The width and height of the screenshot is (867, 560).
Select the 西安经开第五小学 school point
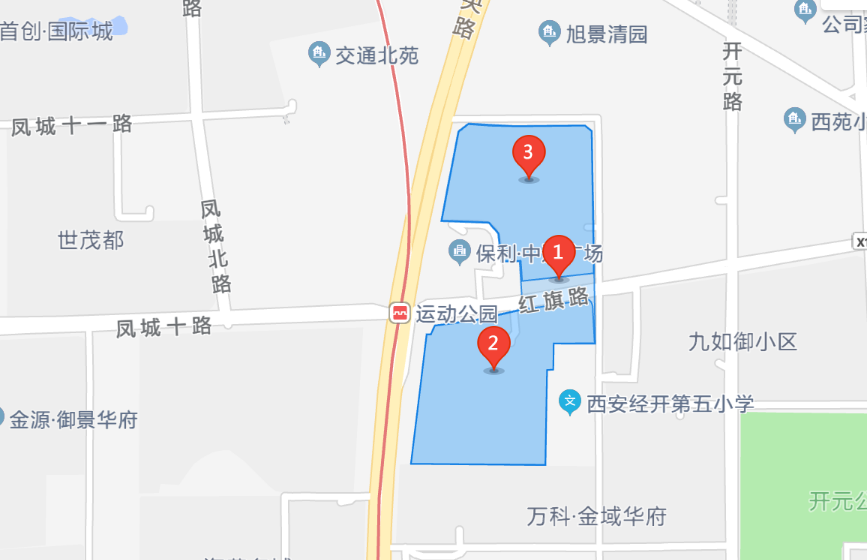(570, 403)
